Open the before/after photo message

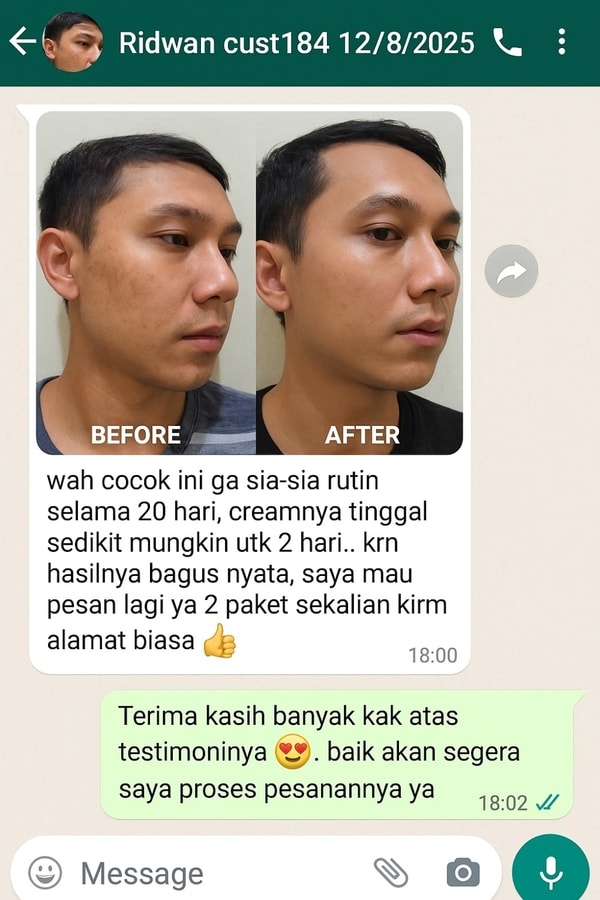coord(249,283)
